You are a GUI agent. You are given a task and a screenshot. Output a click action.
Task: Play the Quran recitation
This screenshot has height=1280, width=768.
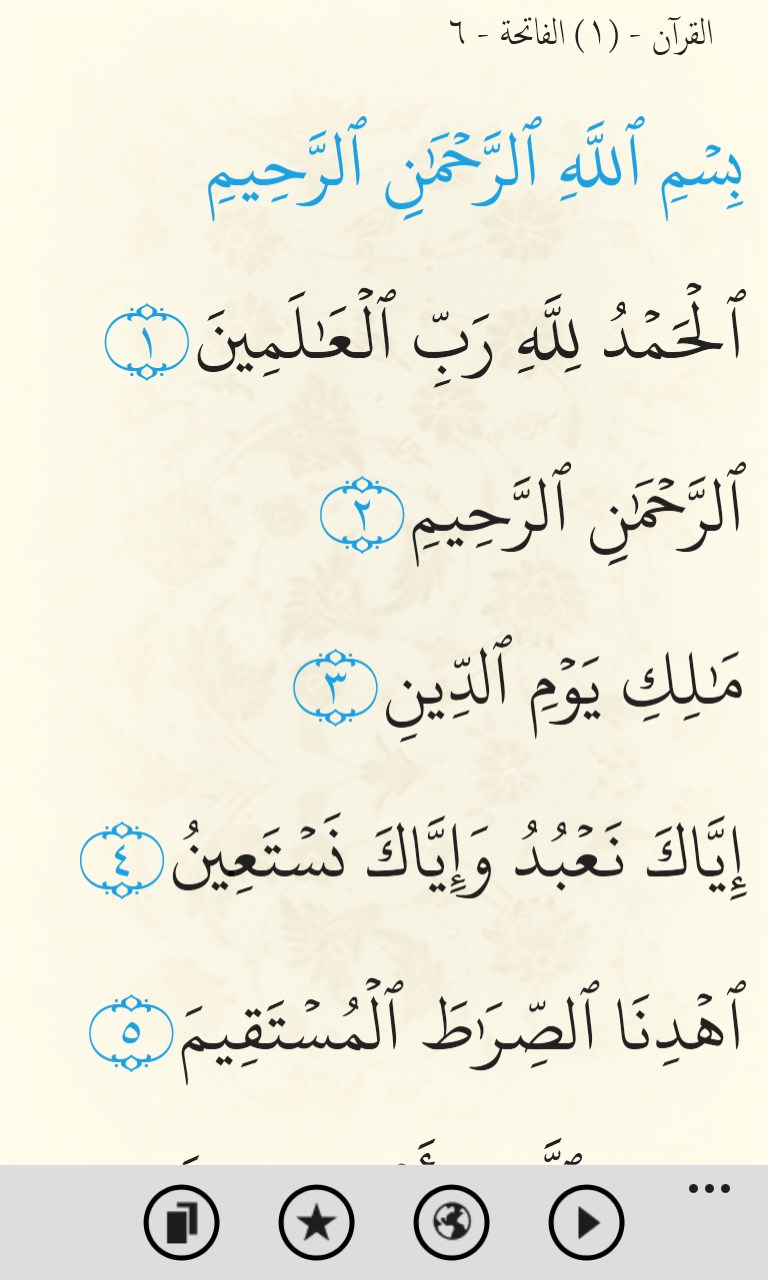(x=586, y=1221)
